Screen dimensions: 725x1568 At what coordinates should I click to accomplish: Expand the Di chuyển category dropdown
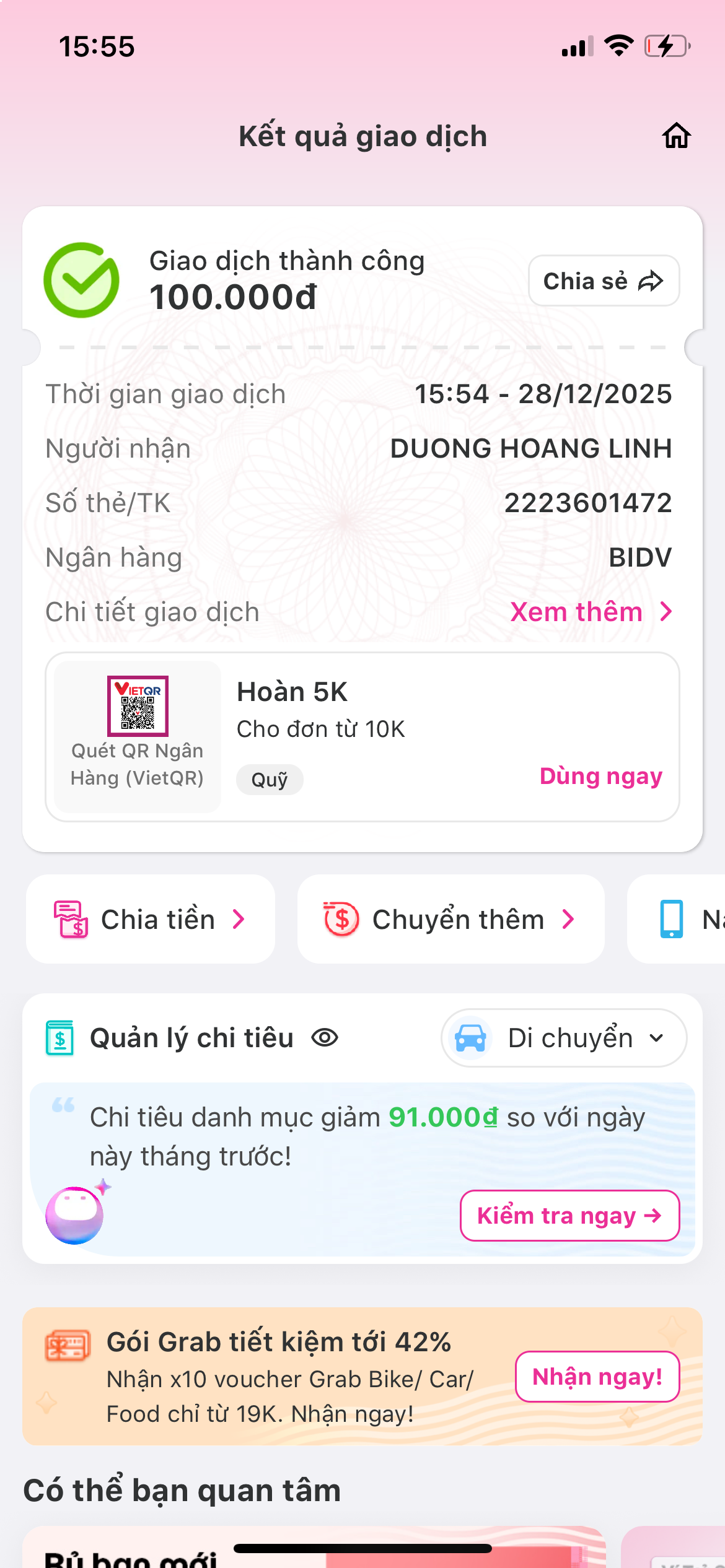coord(563,1038)
